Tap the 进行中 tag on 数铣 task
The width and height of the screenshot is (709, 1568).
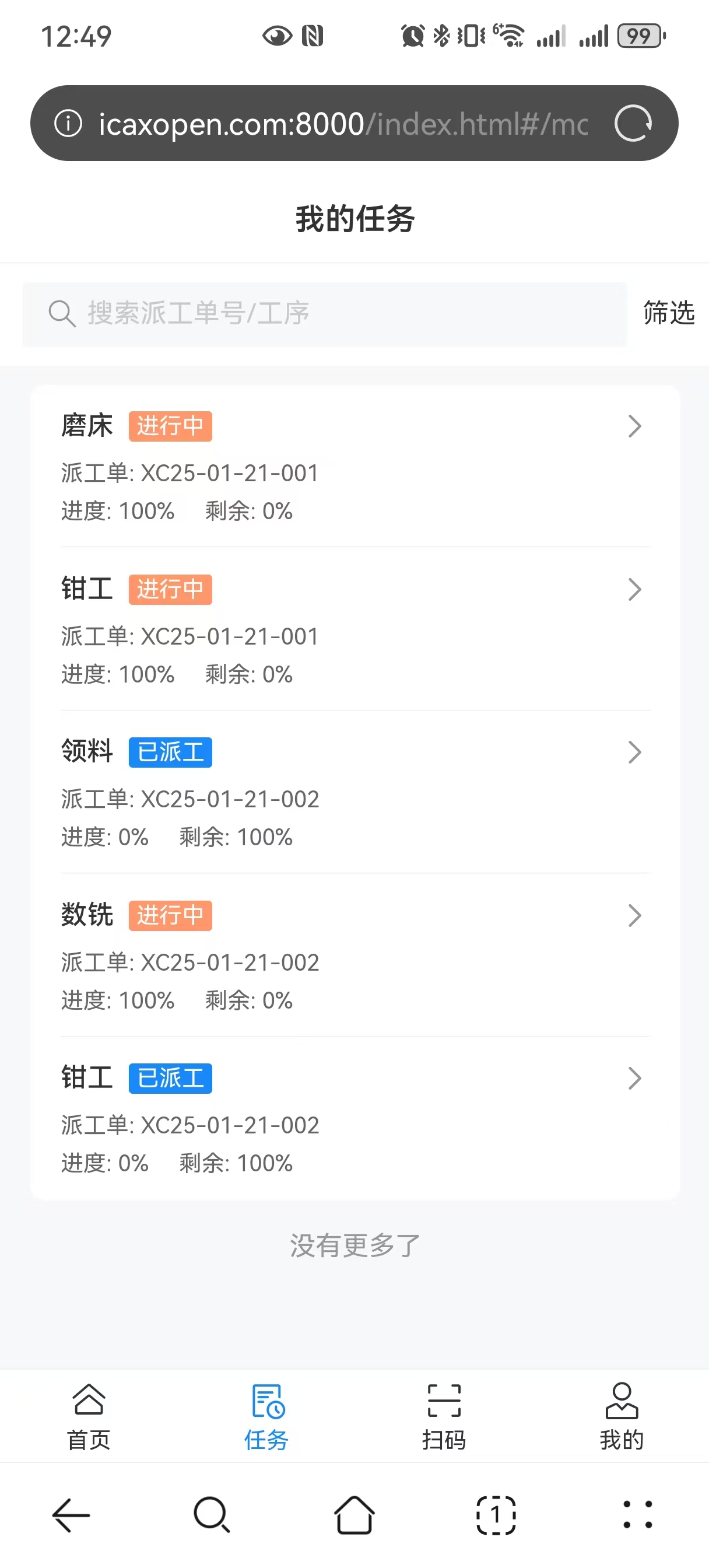click(x=170, y=915)
